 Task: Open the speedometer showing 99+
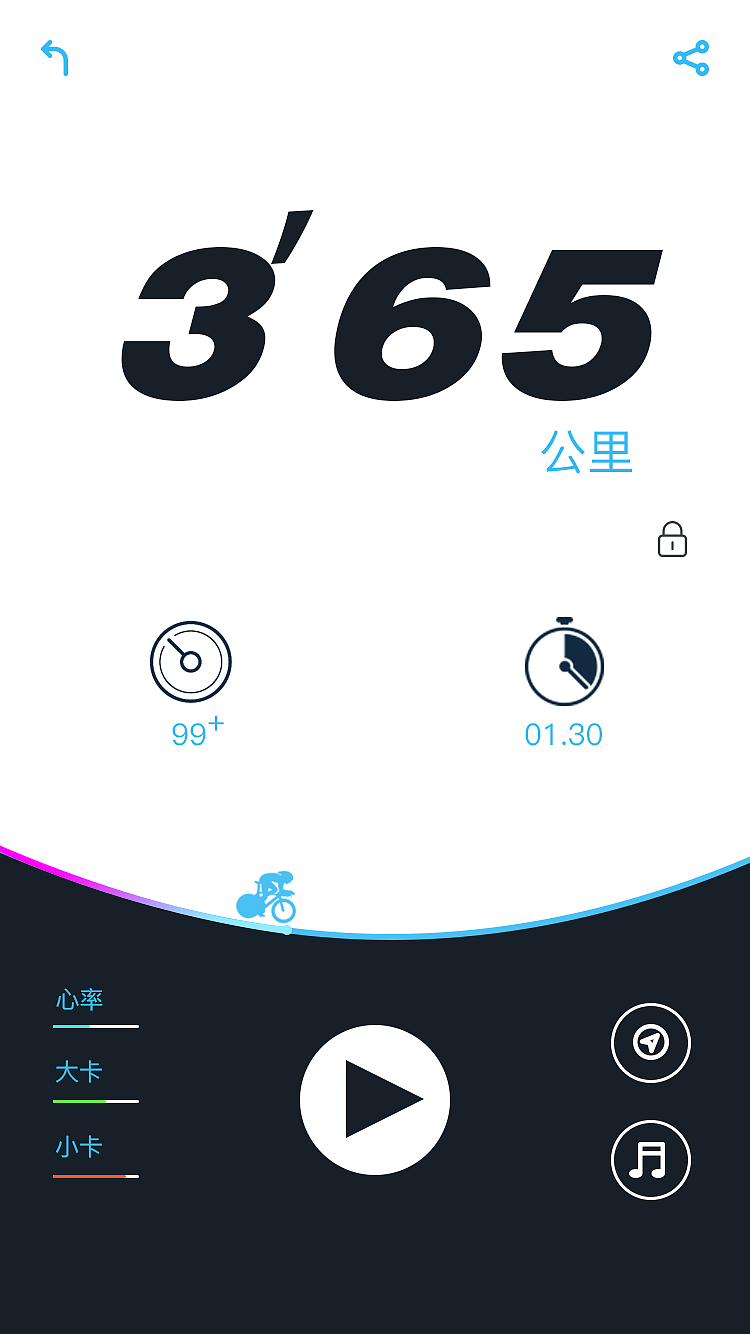point(191,662)
